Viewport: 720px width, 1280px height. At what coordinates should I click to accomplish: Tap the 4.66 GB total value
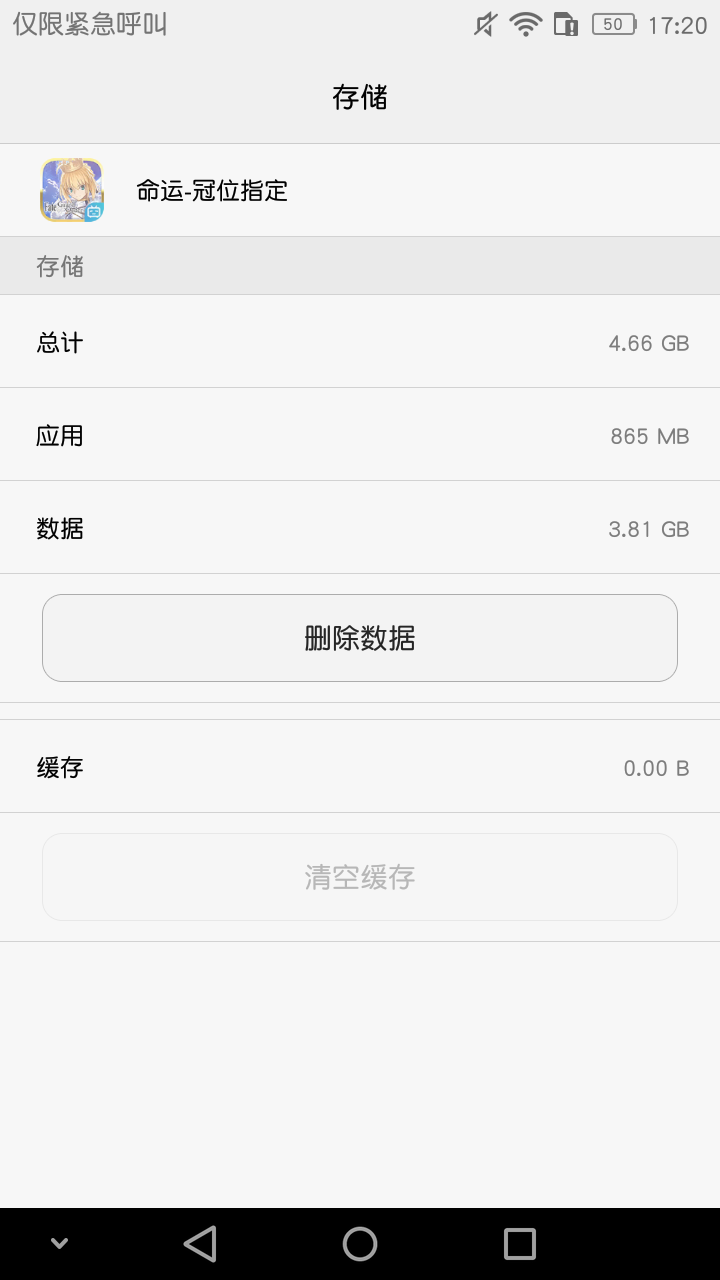[x=648, y=343]
